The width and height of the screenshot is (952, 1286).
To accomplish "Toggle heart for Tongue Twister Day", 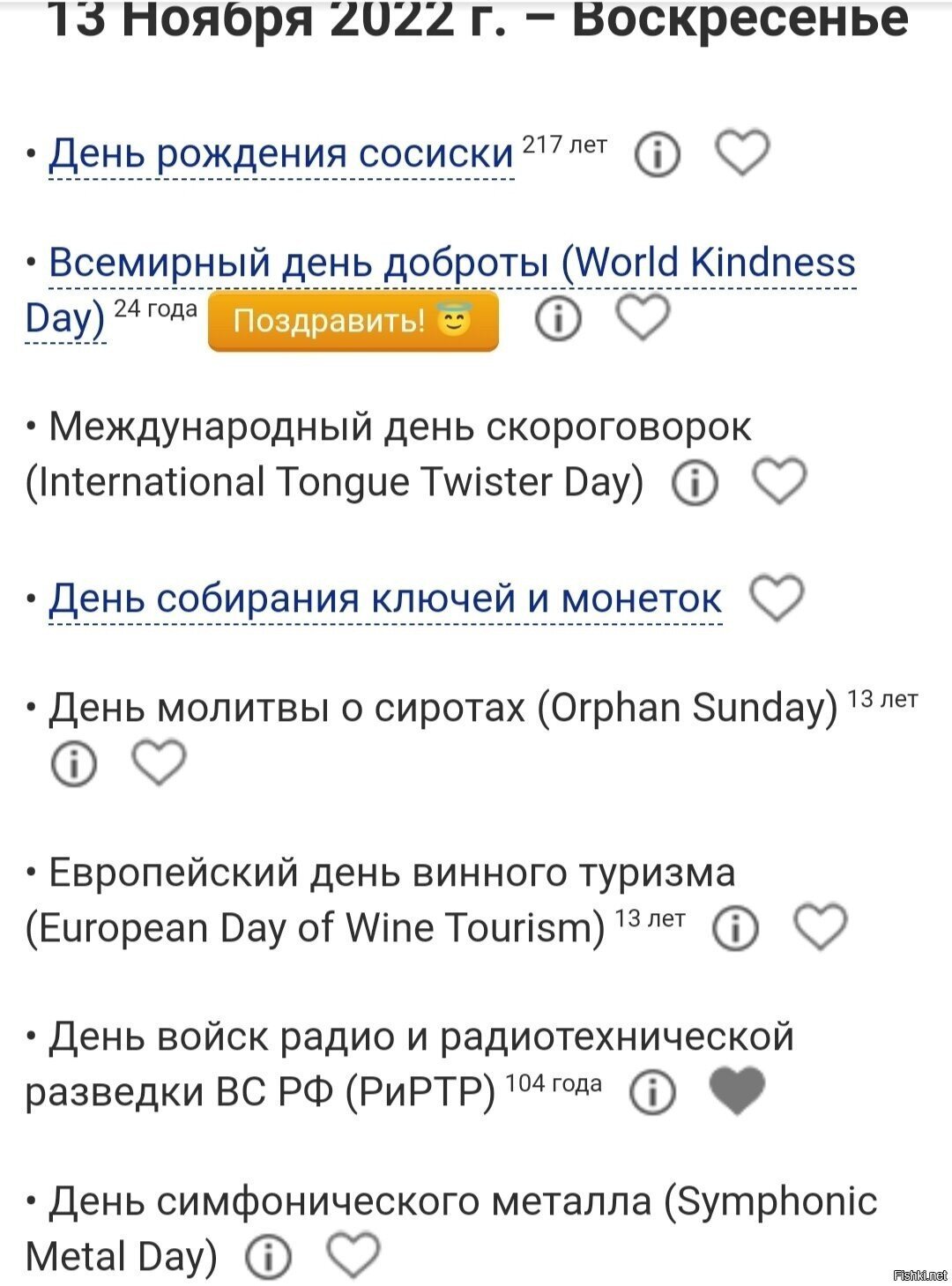I will coord(781,479).
